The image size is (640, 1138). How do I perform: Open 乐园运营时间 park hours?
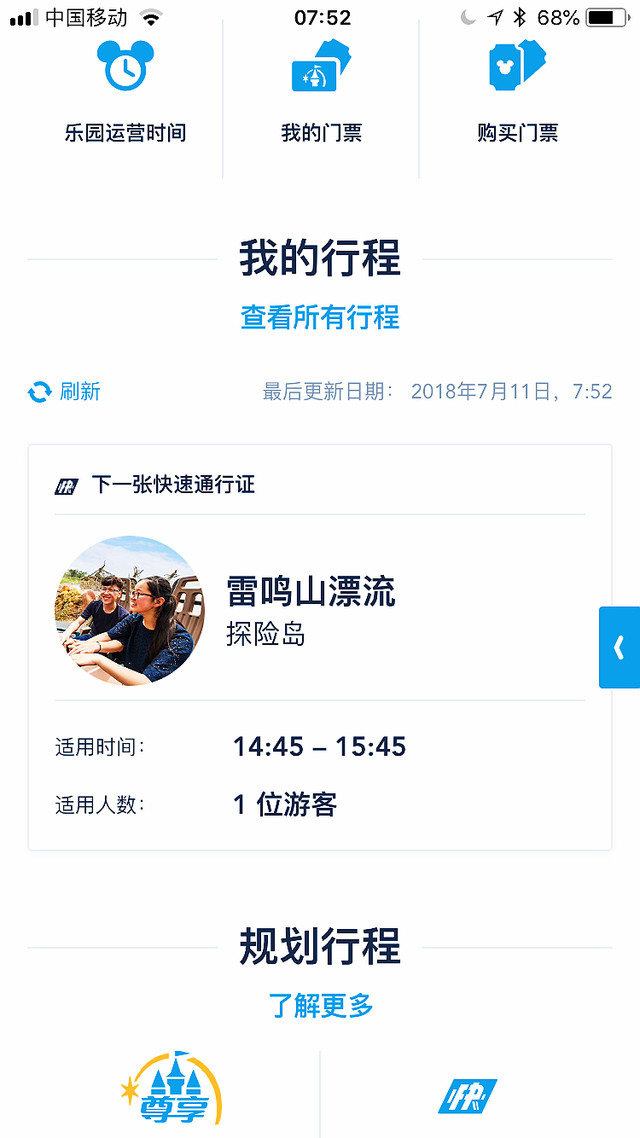tap(125, 93)
